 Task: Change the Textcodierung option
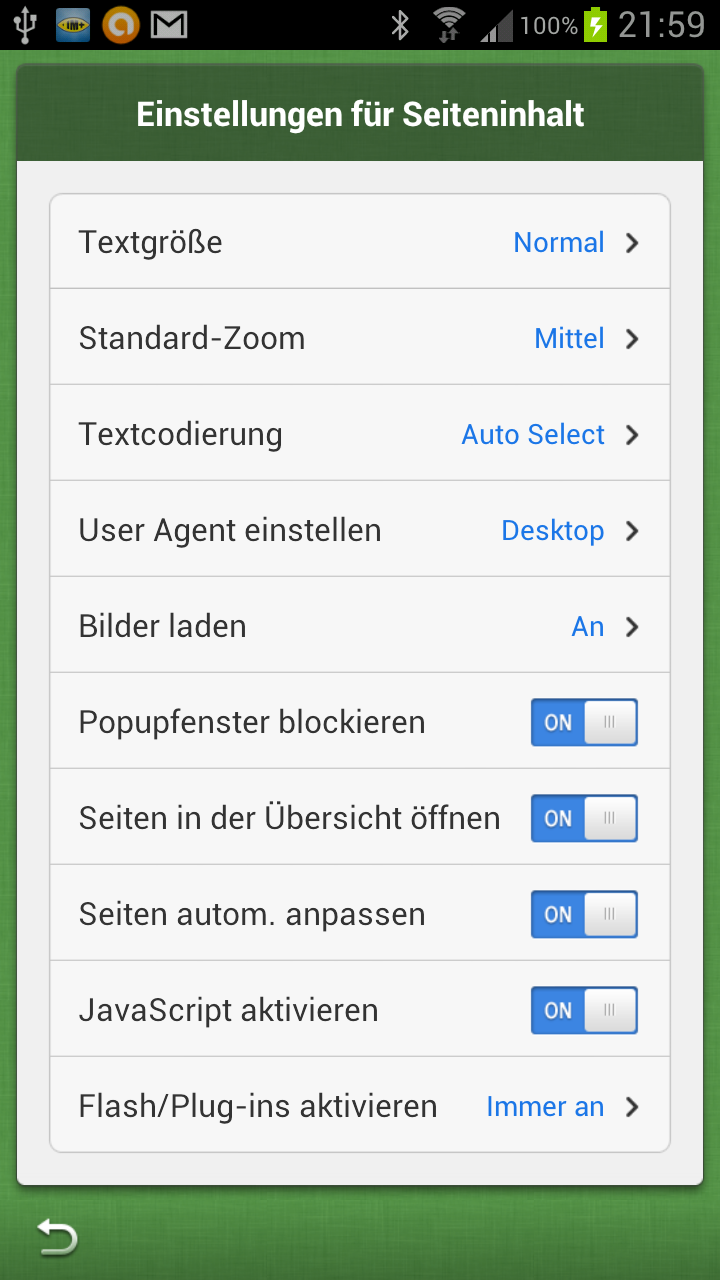pos(360,433)
